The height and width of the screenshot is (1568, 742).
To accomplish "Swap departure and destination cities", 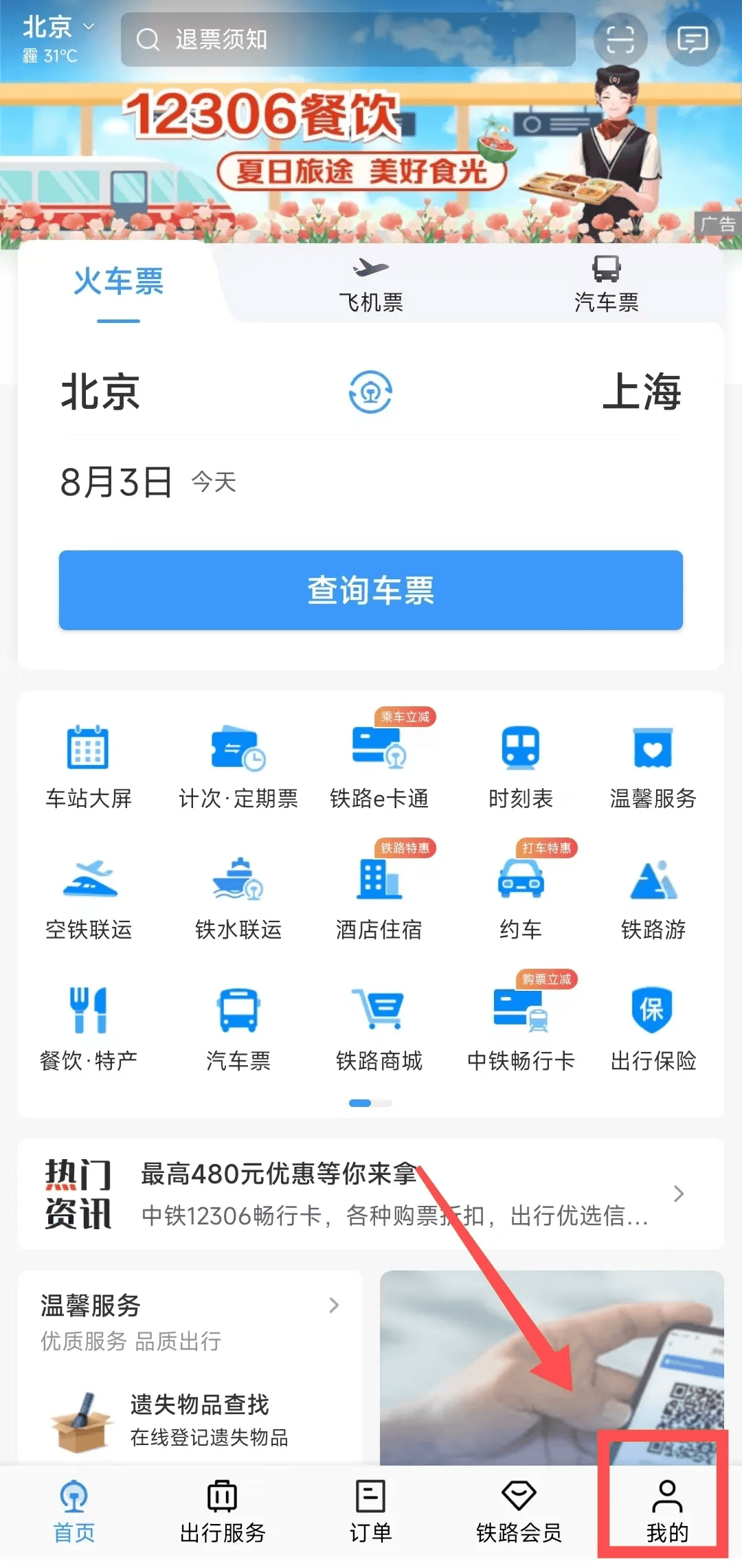I will pyautogui.click(x=371, y=390).
